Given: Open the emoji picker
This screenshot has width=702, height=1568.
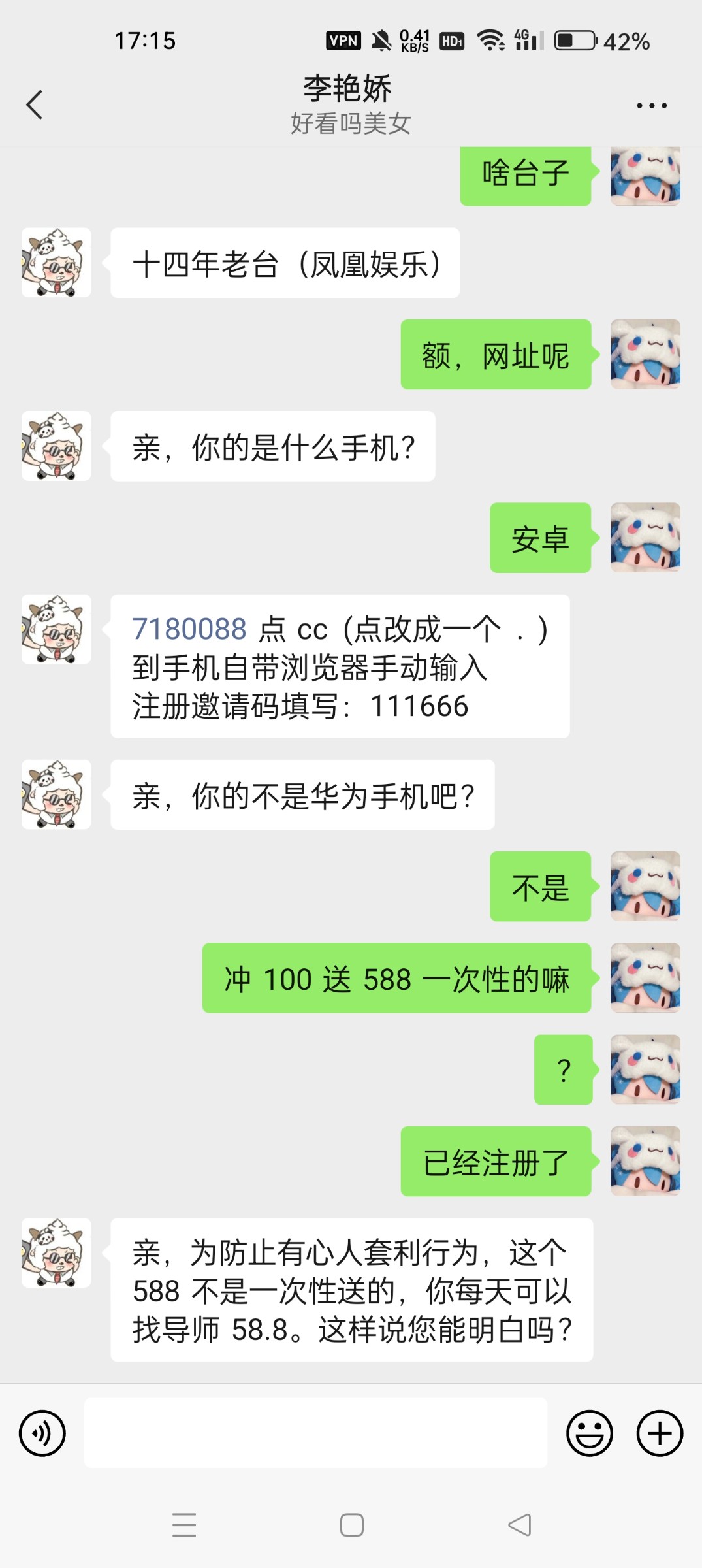Looking at the screenshot, I should (590, 1432).
